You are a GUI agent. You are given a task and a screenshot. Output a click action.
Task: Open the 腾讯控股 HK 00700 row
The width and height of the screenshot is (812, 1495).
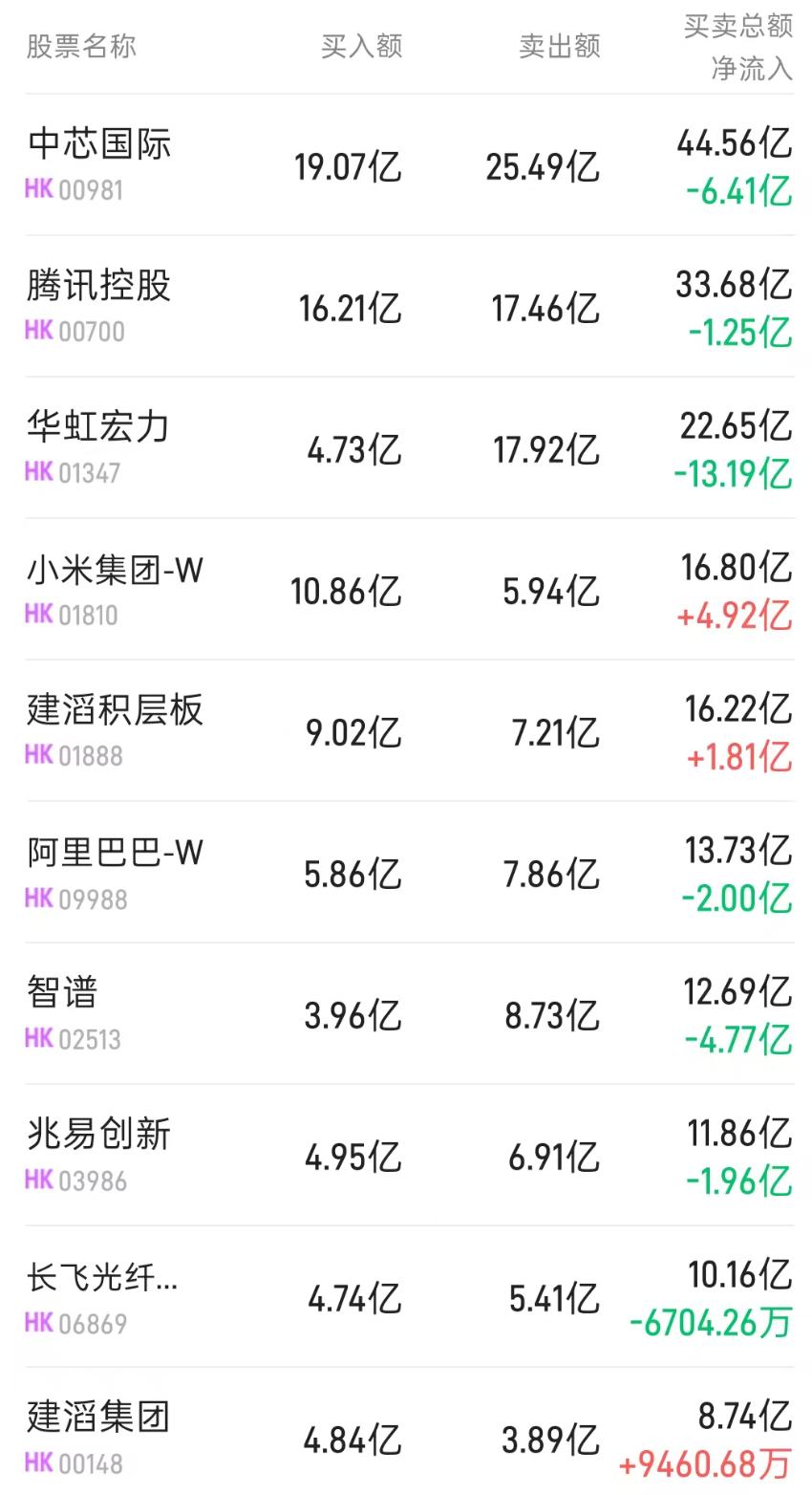coord(410,307)
